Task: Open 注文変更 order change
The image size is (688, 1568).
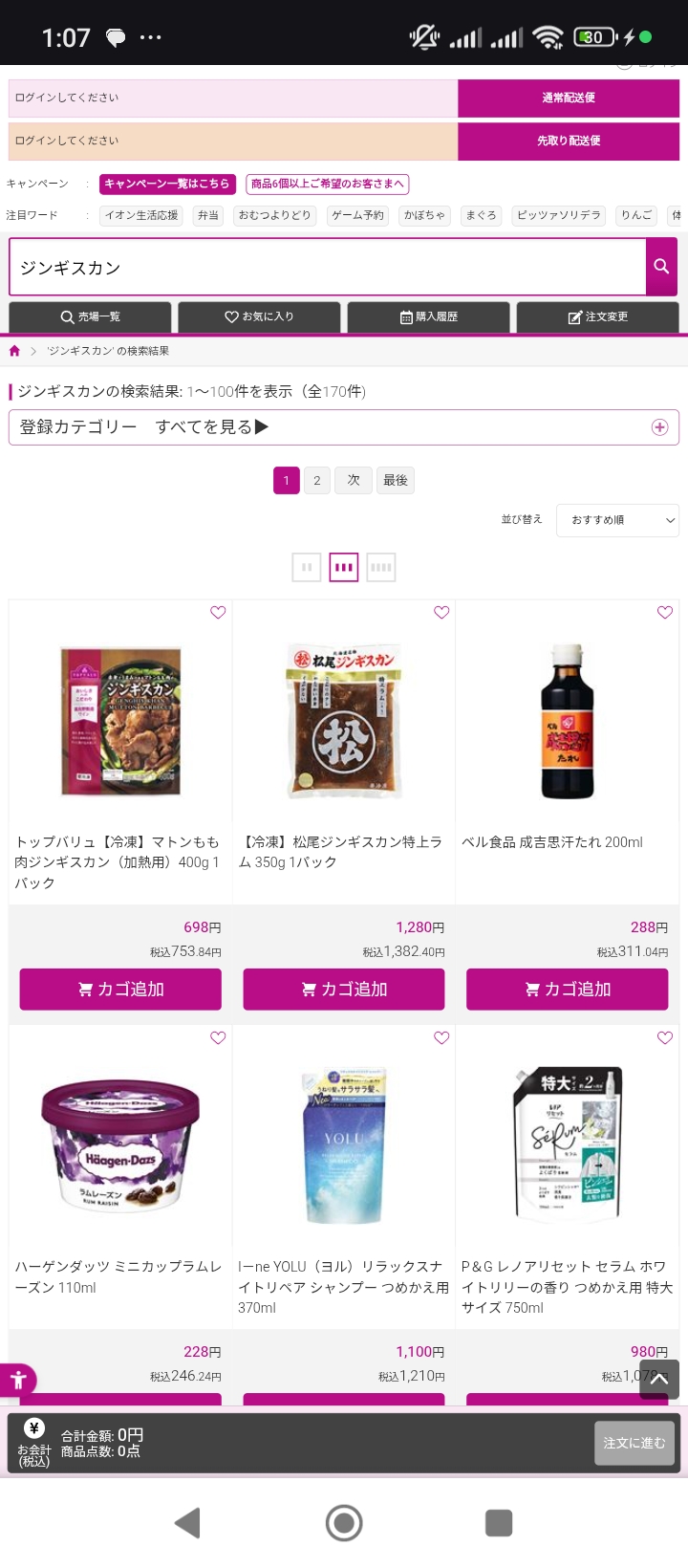Action: 597,316
